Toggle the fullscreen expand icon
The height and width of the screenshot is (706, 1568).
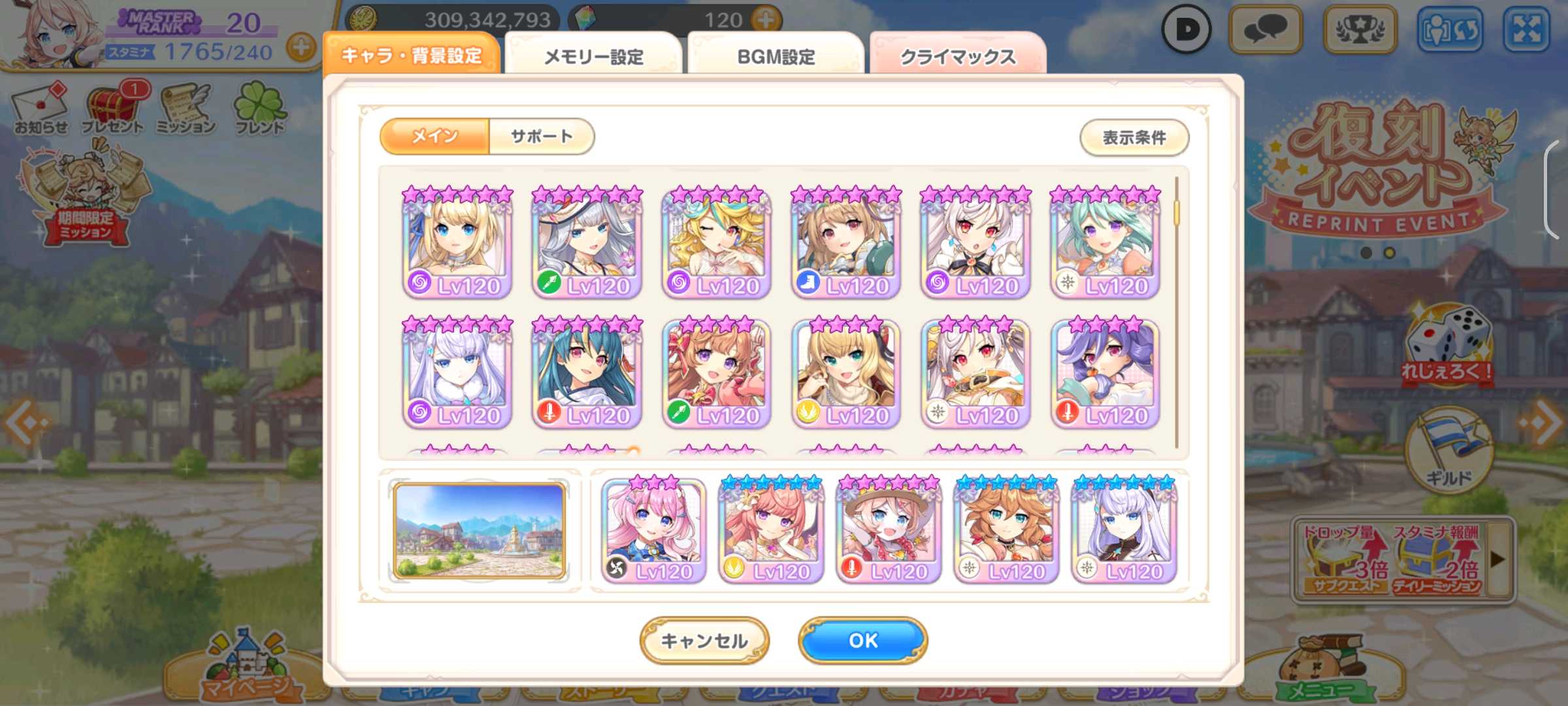click(1526, 29)
